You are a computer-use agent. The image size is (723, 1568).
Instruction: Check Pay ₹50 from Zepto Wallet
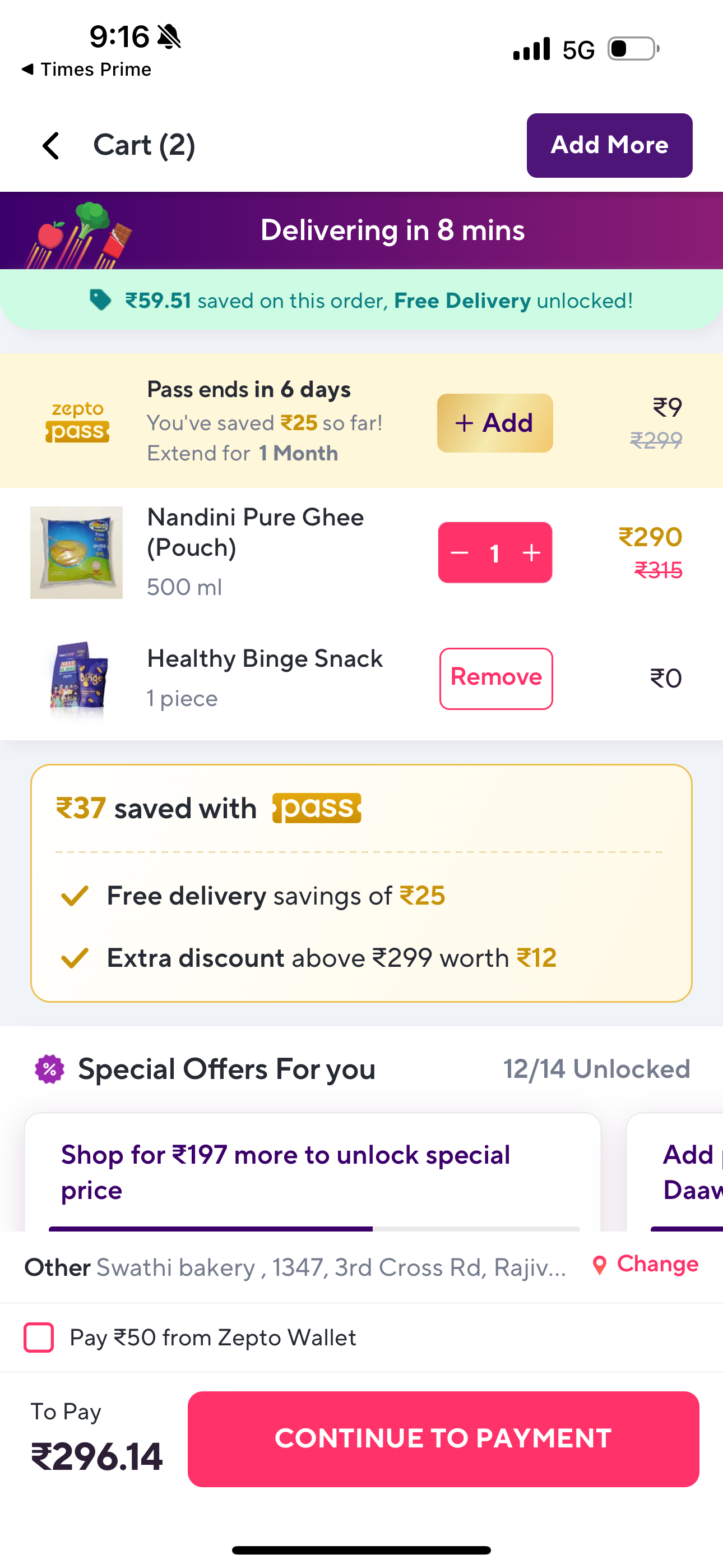[x=39, y=1338]
